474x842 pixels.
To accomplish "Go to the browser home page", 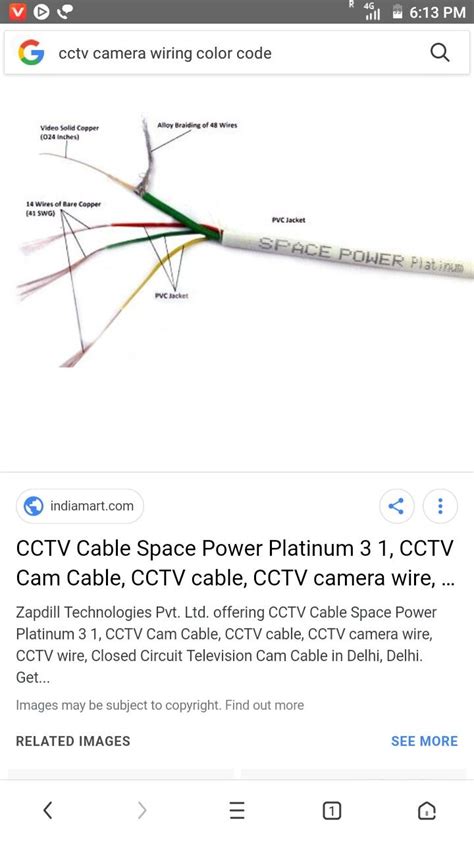I will [x=426, y=810].
